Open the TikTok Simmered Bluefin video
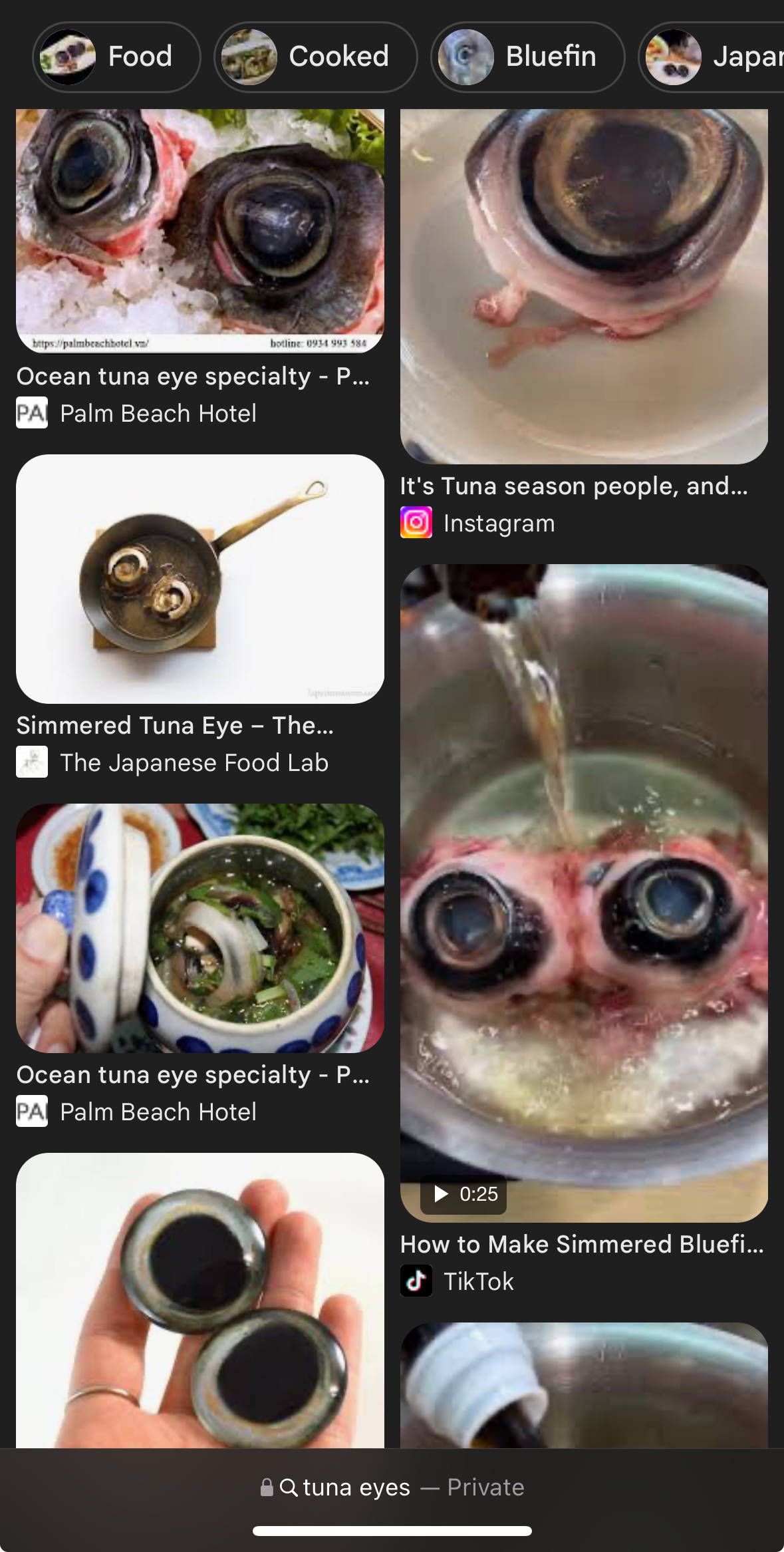784x1552 pixels. (584, 891)
